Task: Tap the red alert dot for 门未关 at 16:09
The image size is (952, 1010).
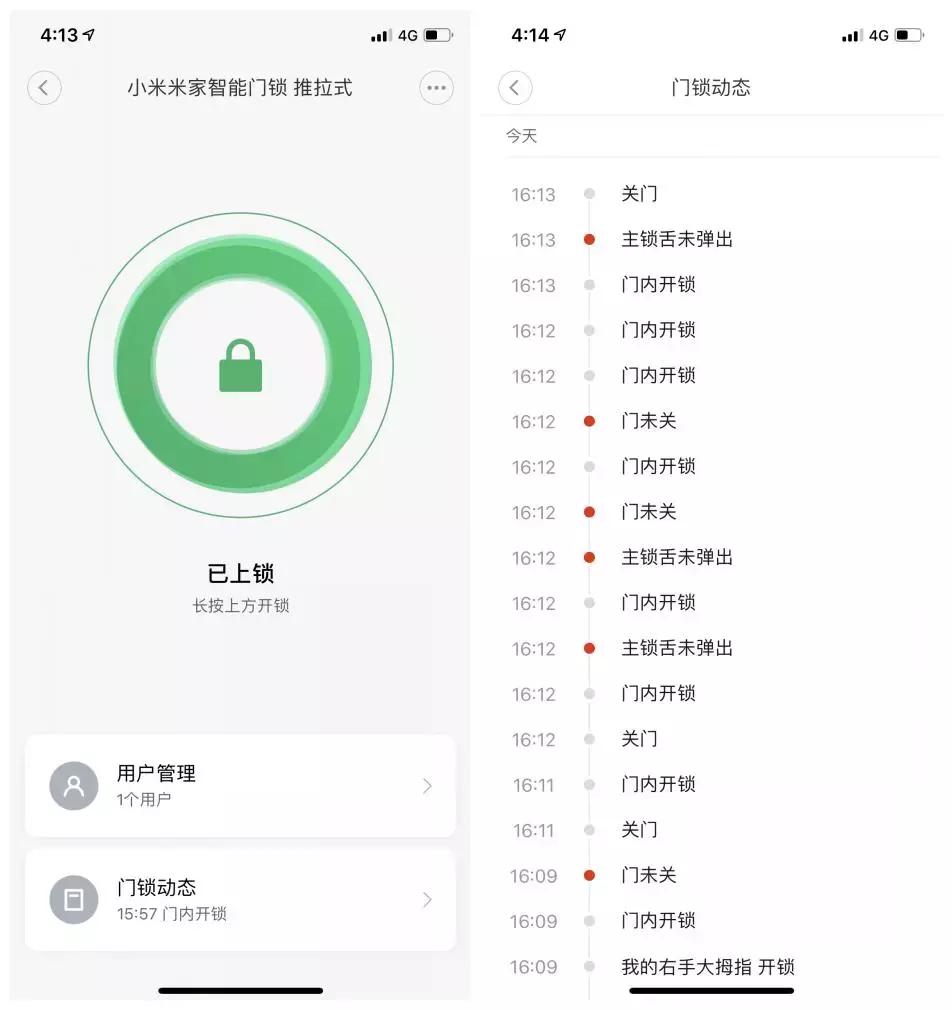Action: click(x=588, y=875)
